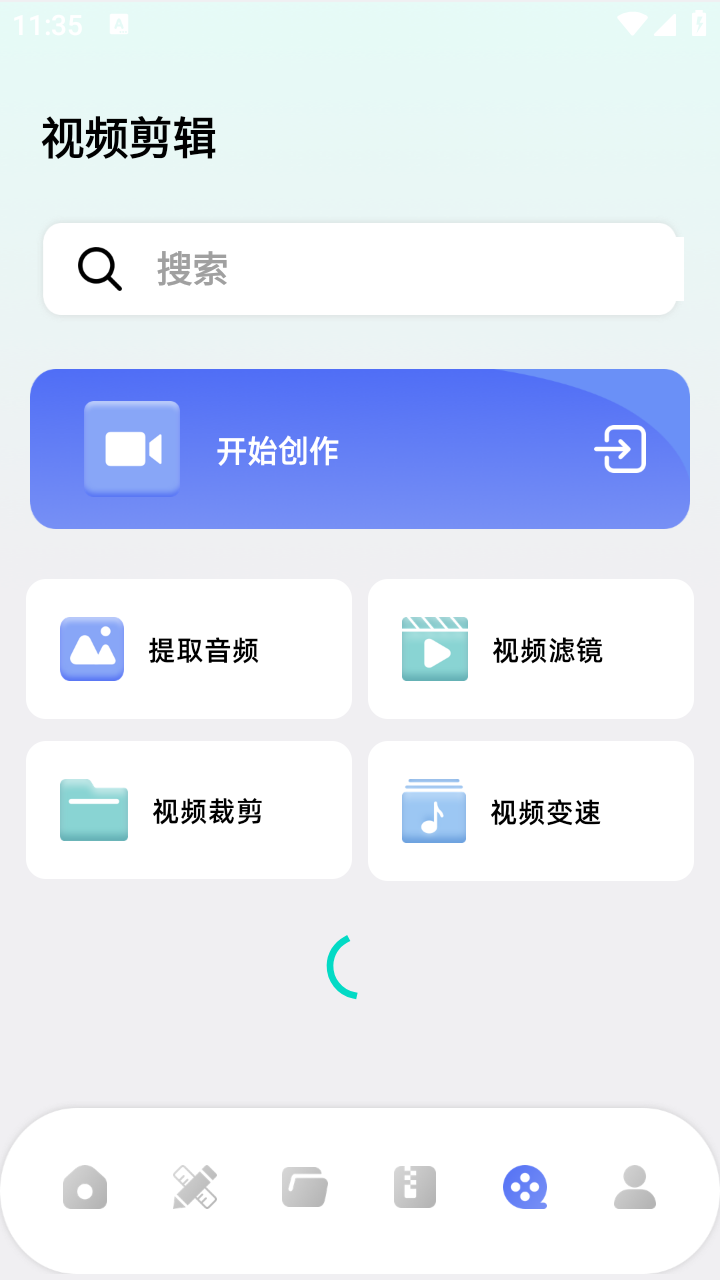Screen dimensions: 720x1280
Task: Open the folder icon in the bottom bar
Action: pos(304,1187)
